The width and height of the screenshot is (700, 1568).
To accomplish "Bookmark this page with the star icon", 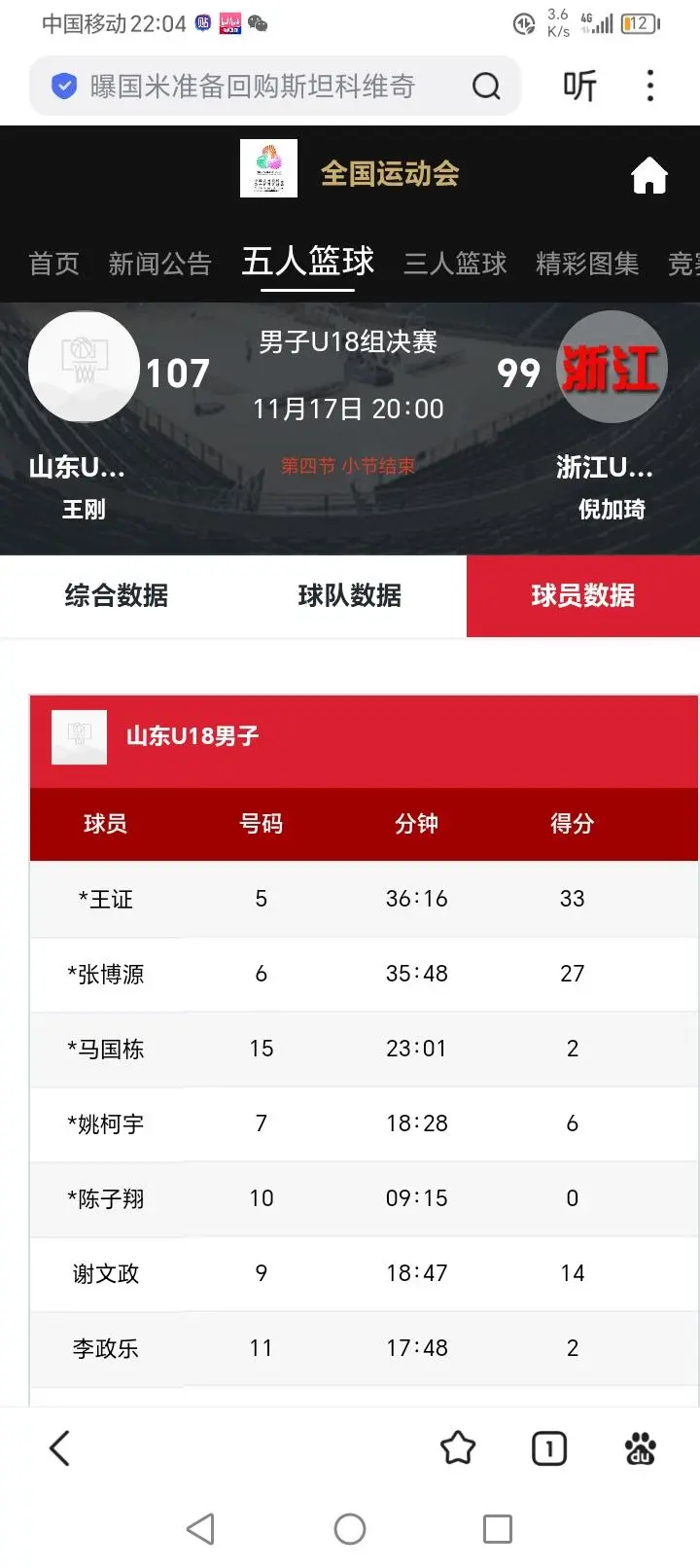I will 458,1448.
